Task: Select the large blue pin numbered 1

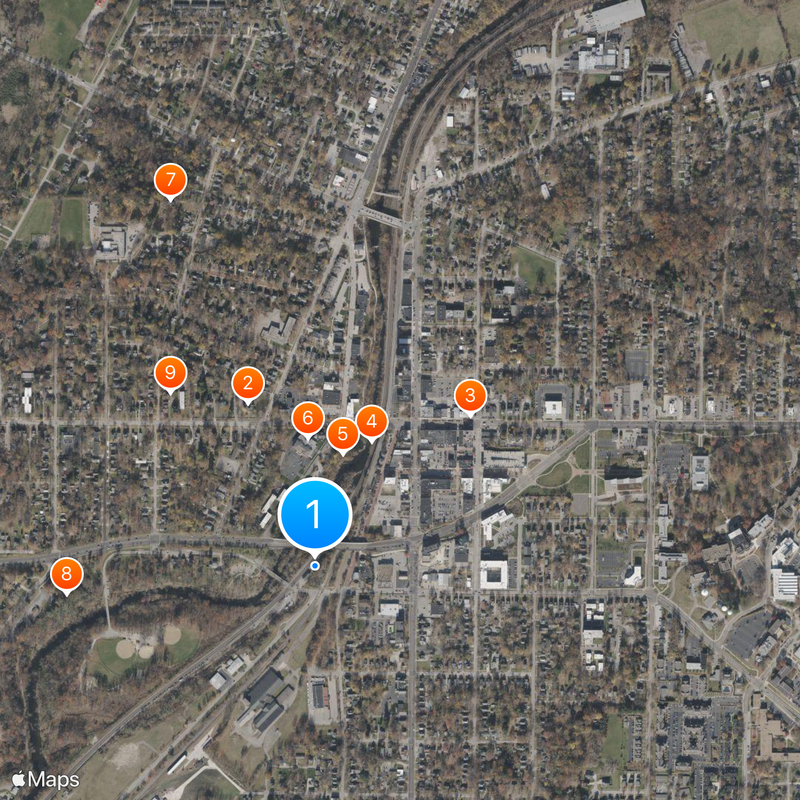Action: coord(315,514)
